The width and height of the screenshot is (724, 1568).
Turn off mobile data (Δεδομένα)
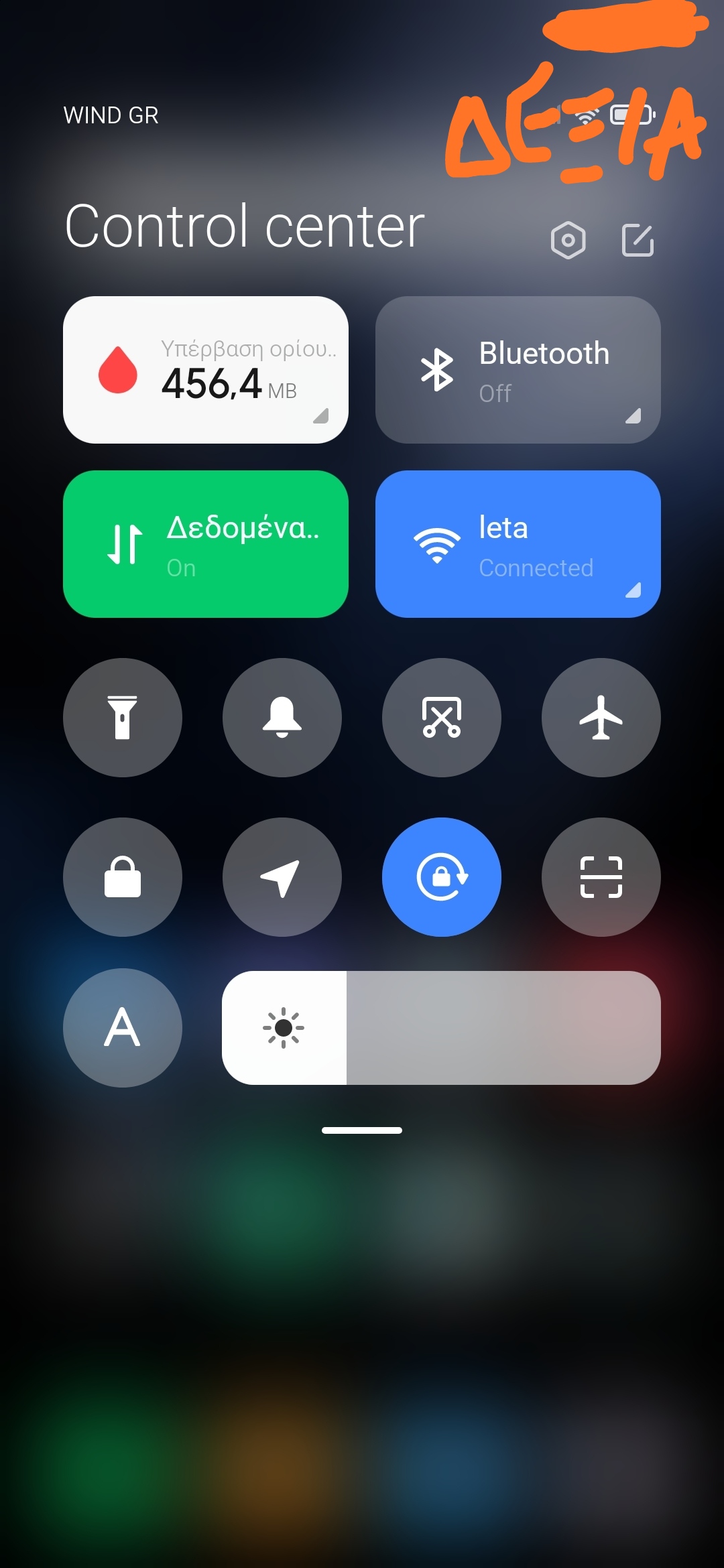206,544
